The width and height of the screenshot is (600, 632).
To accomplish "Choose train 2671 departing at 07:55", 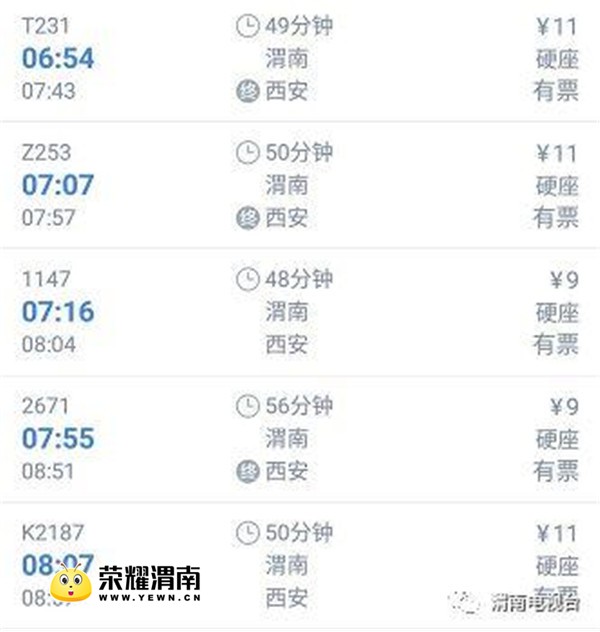I will click(x=300, y=438).
